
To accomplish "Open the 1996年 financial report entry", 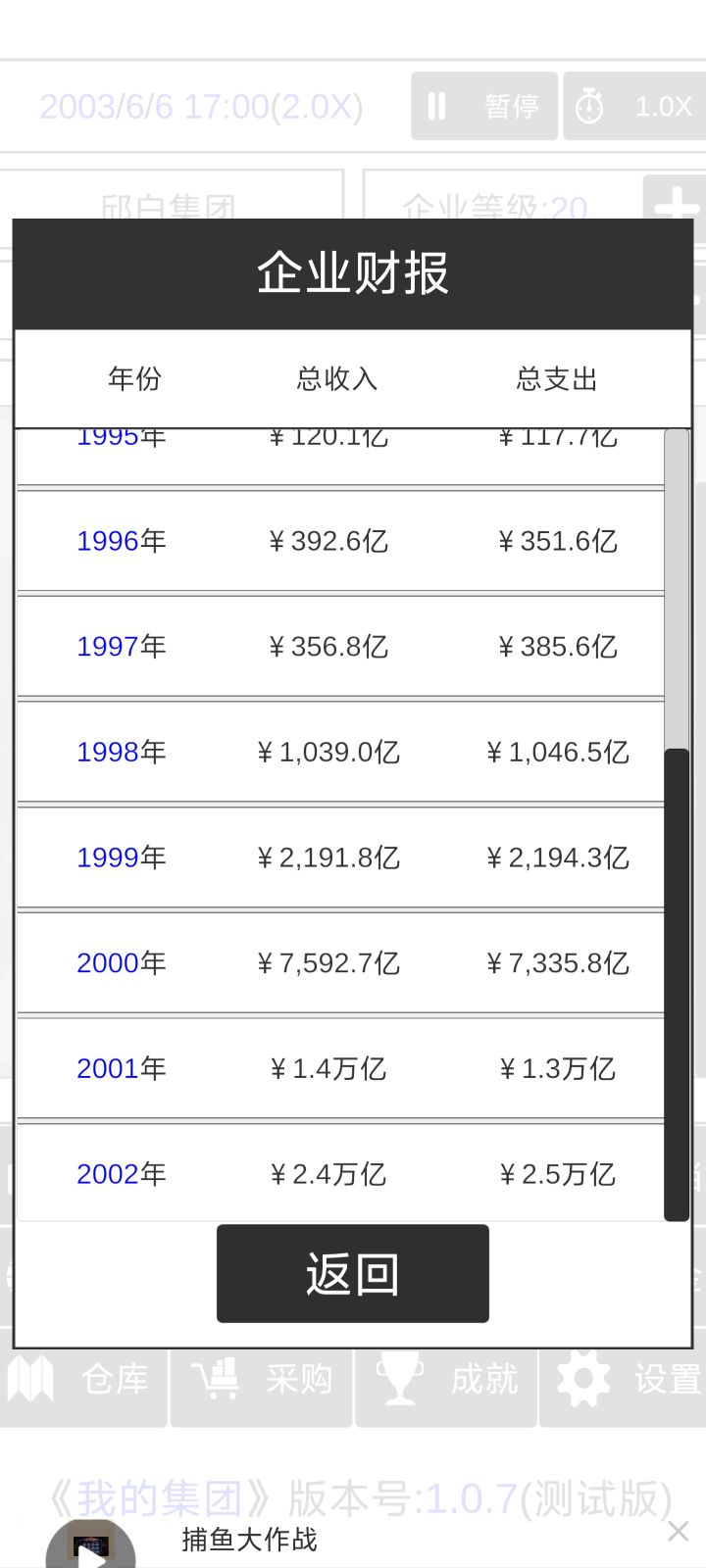I will pos(122,541).
